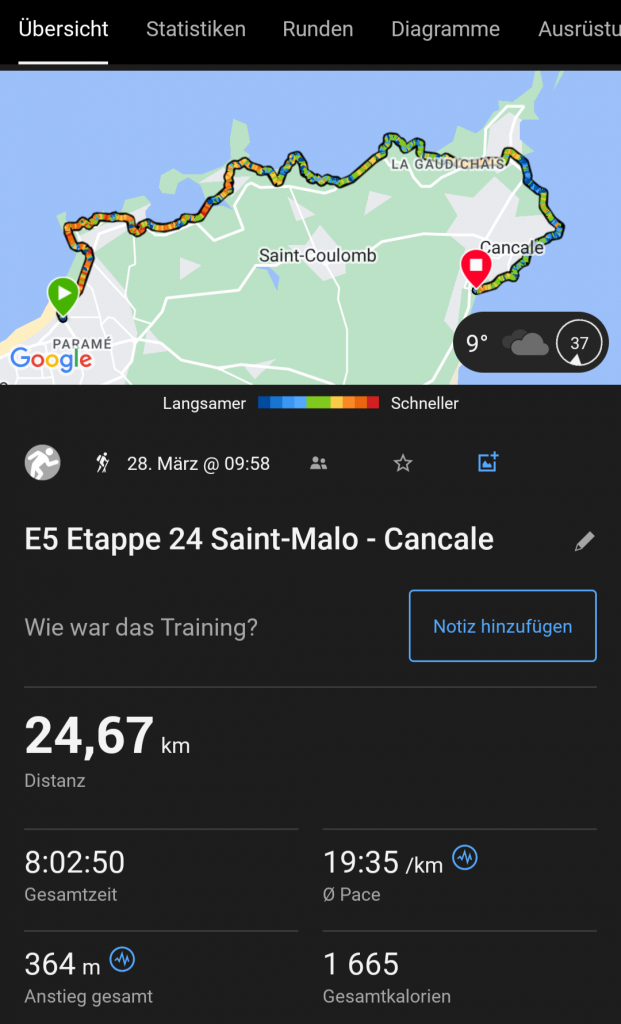
Task: Go to the Diagramme tab
Action: point(445,29)
